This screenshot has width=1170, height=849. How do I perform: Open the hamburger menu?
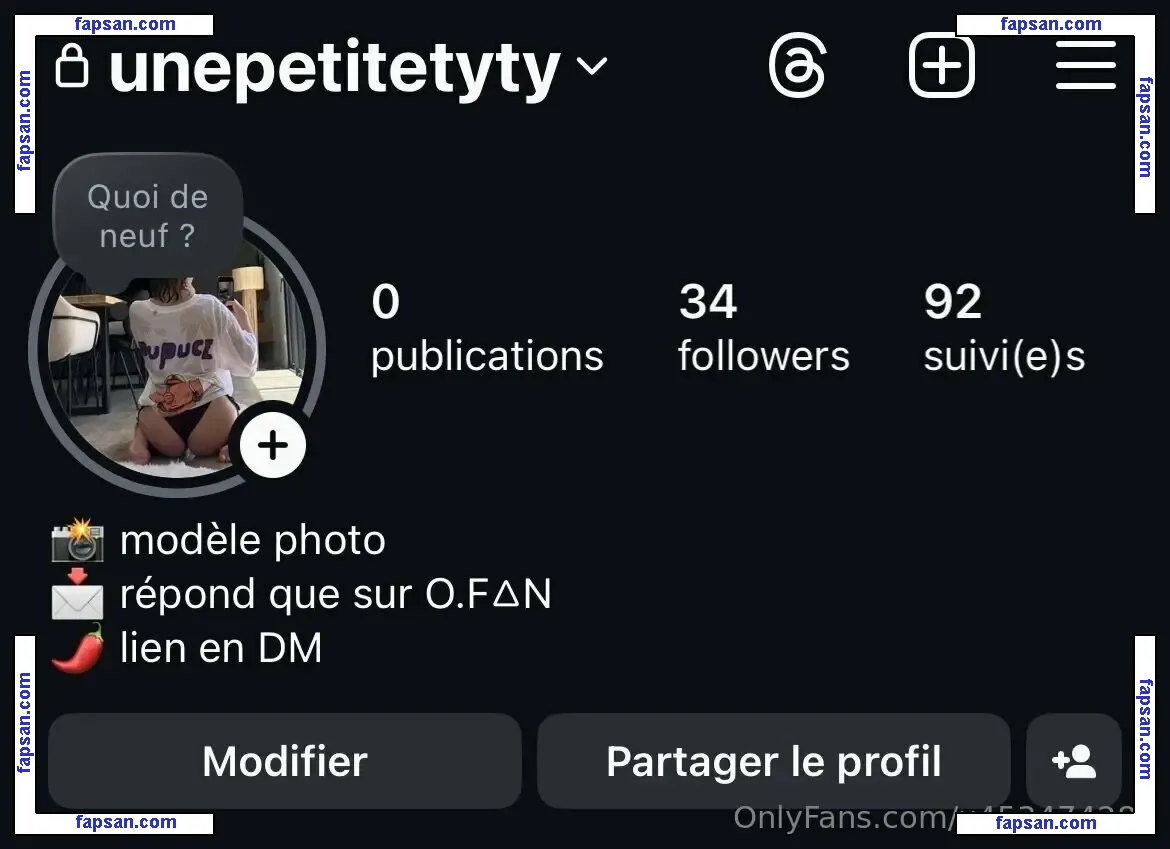[1085, 67]
